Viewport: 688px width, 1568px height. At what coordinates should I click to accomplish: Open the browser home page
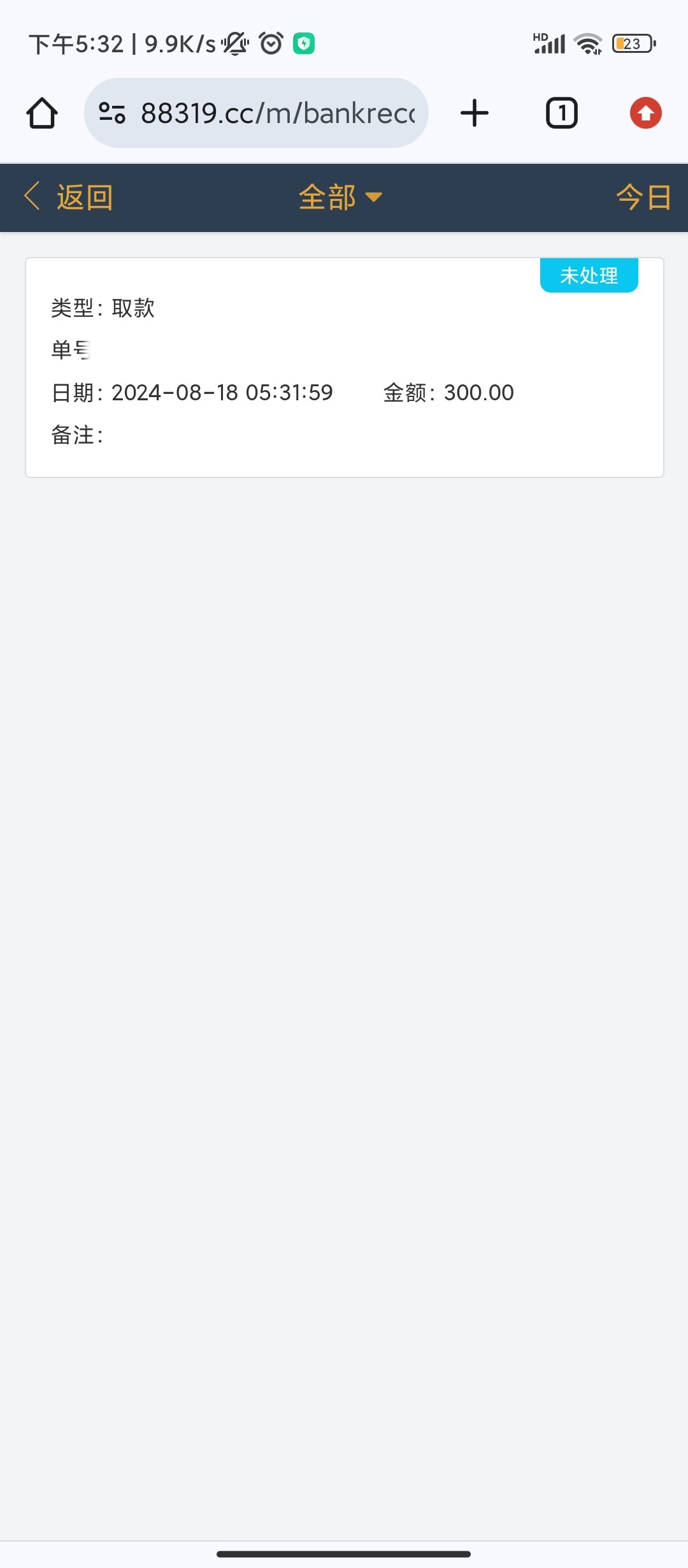click(42, 113)
